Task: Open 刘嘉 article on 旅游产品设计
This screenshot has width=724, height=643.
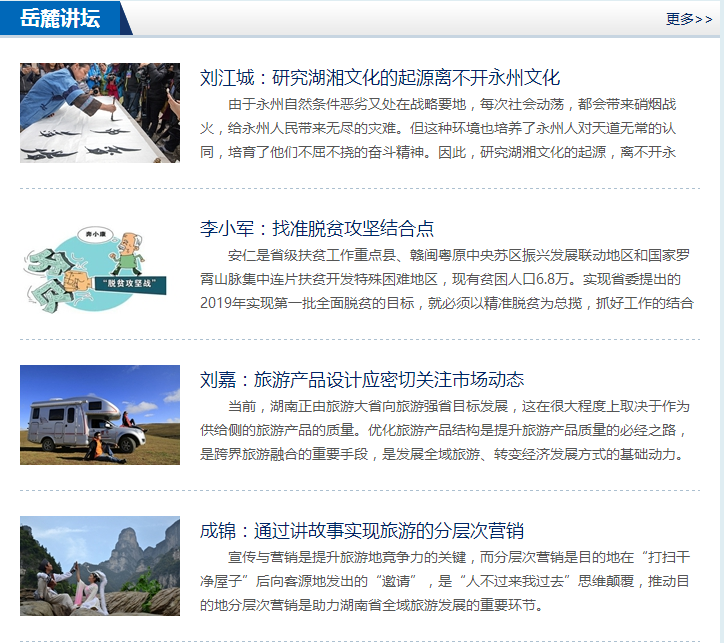Action: point(362,380)
